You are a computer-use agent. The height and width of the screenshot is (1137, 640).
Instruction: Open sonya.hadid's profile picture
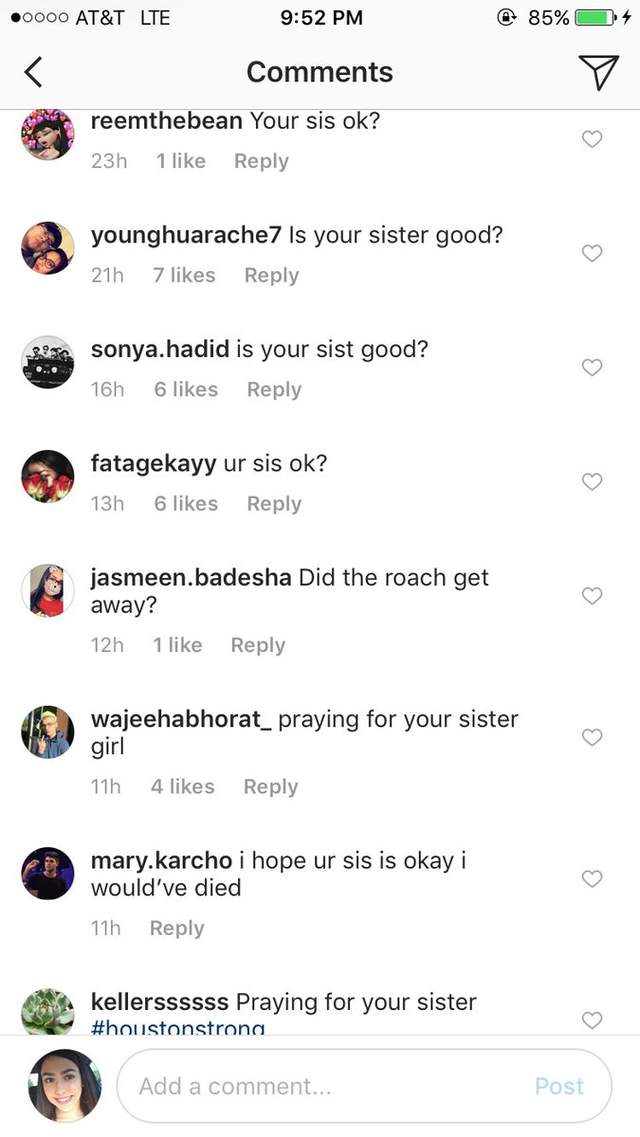click(48, 362)
